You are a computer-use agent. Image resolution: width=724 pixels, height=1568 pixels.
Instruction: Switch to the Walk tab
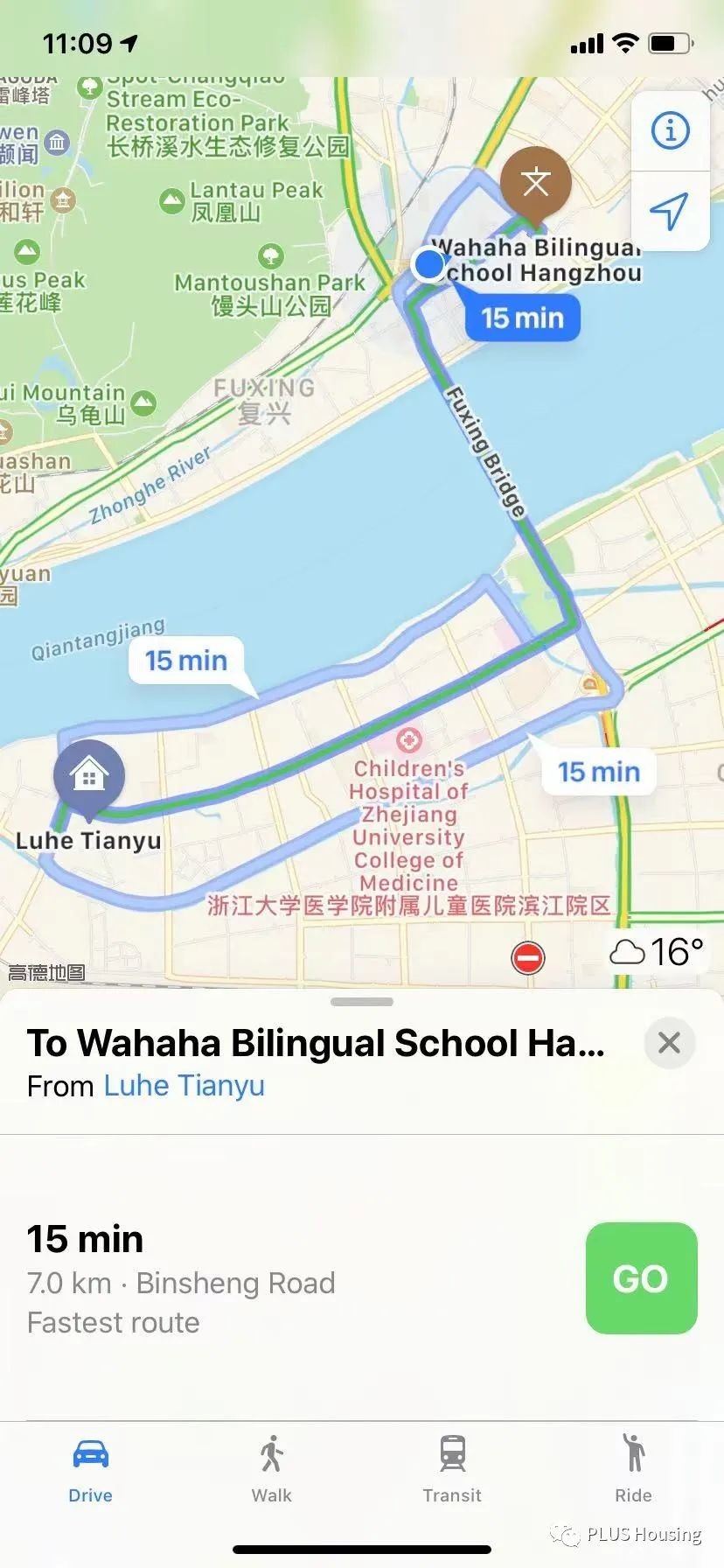(271, 1468)
